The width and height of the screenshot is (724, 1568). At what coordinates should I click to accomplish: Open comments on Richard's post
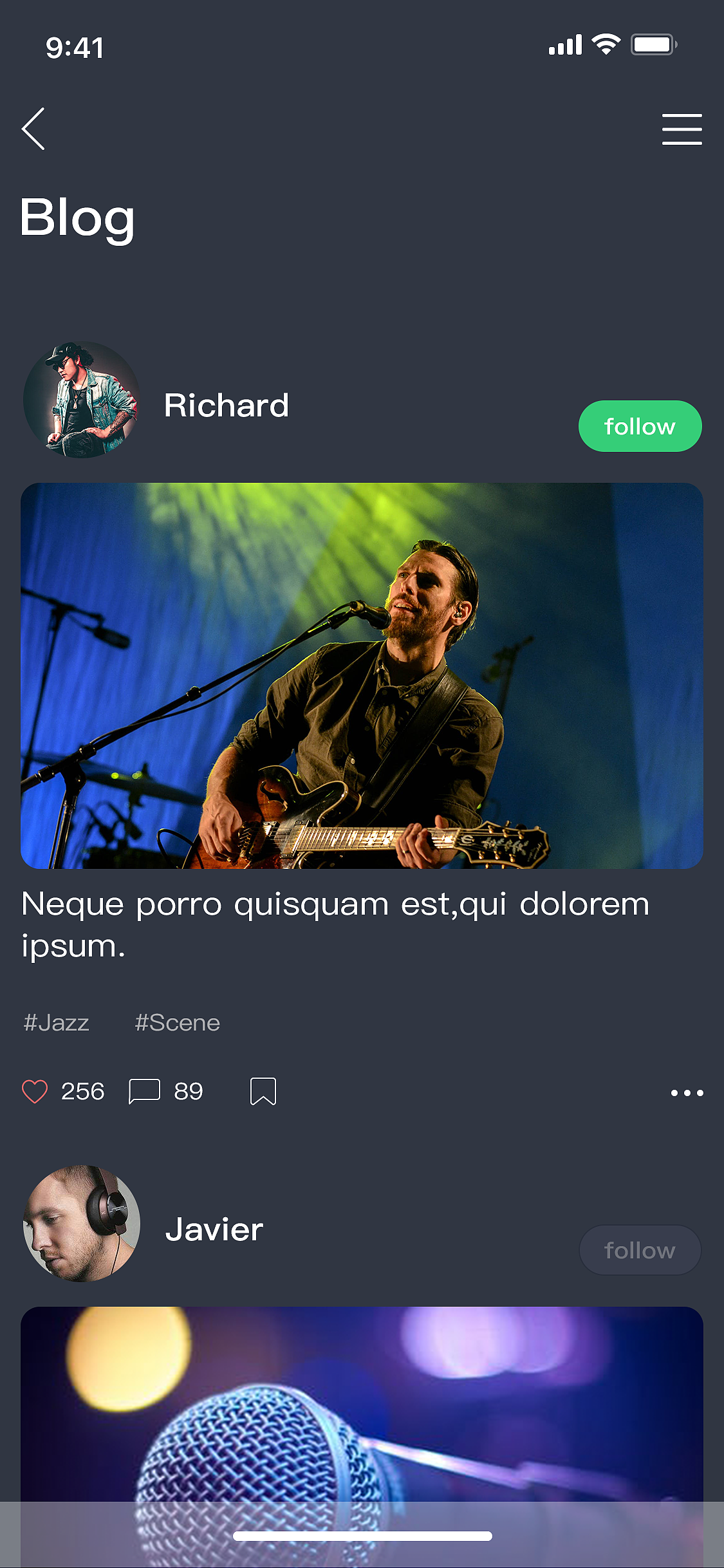[144, 1092]
